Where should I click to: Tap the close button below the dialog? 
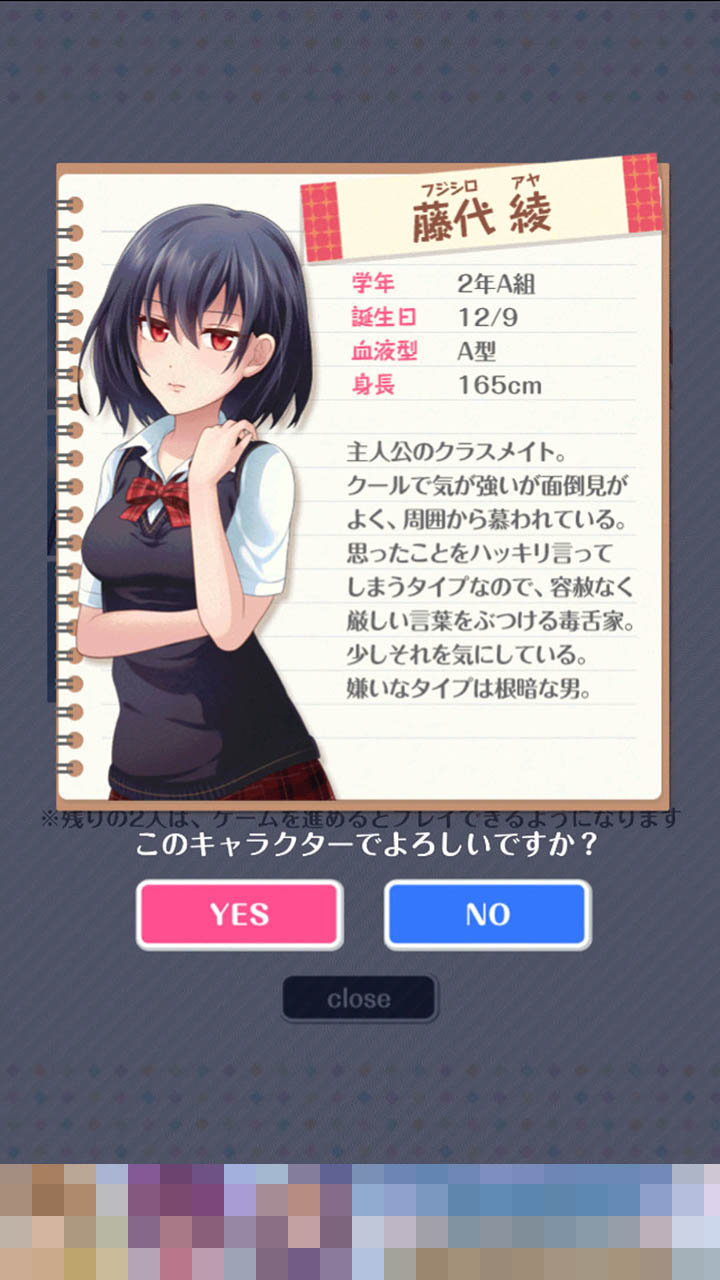coord(359,998)
